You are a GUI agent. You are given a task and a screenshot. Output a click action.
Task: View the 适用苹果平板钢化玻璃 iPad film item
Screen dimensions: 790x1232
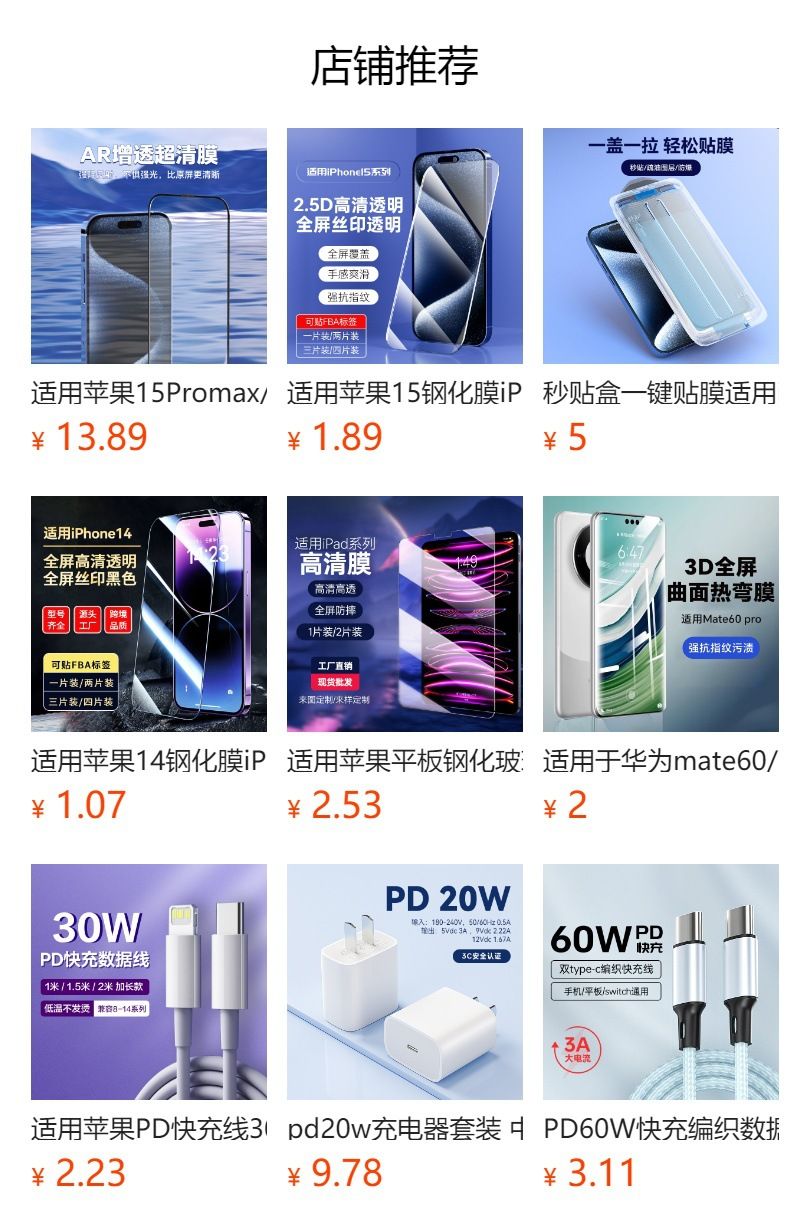(405, 614)
